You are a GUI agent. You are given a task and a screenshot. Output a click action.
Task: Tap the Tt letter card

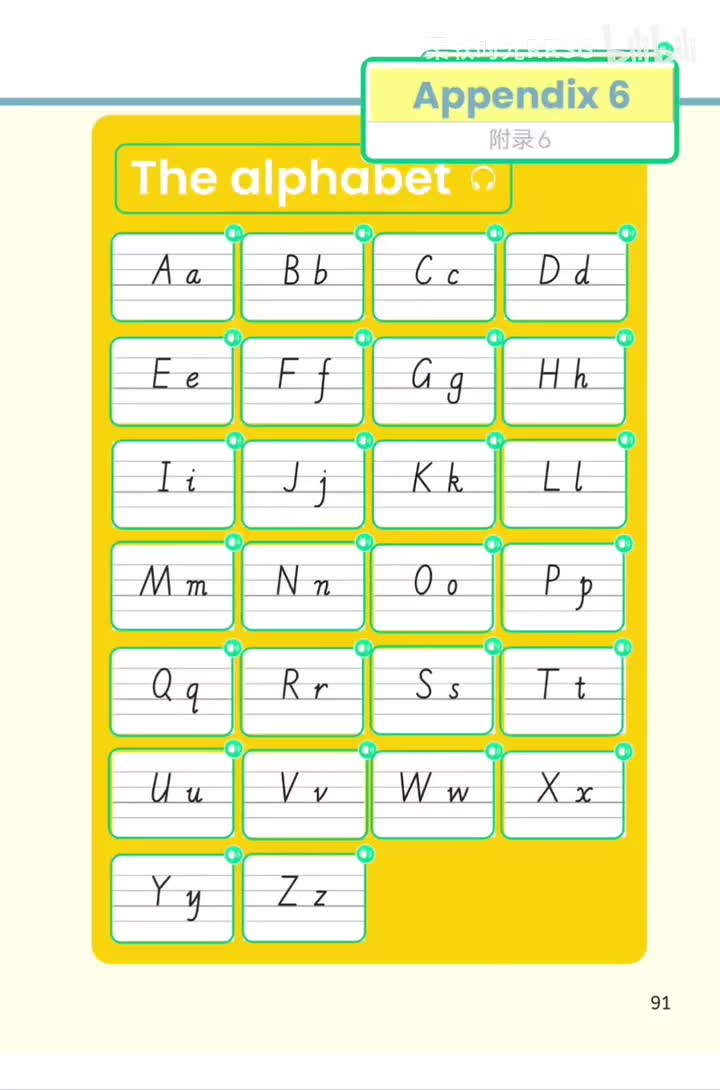[x=563, y=691]
